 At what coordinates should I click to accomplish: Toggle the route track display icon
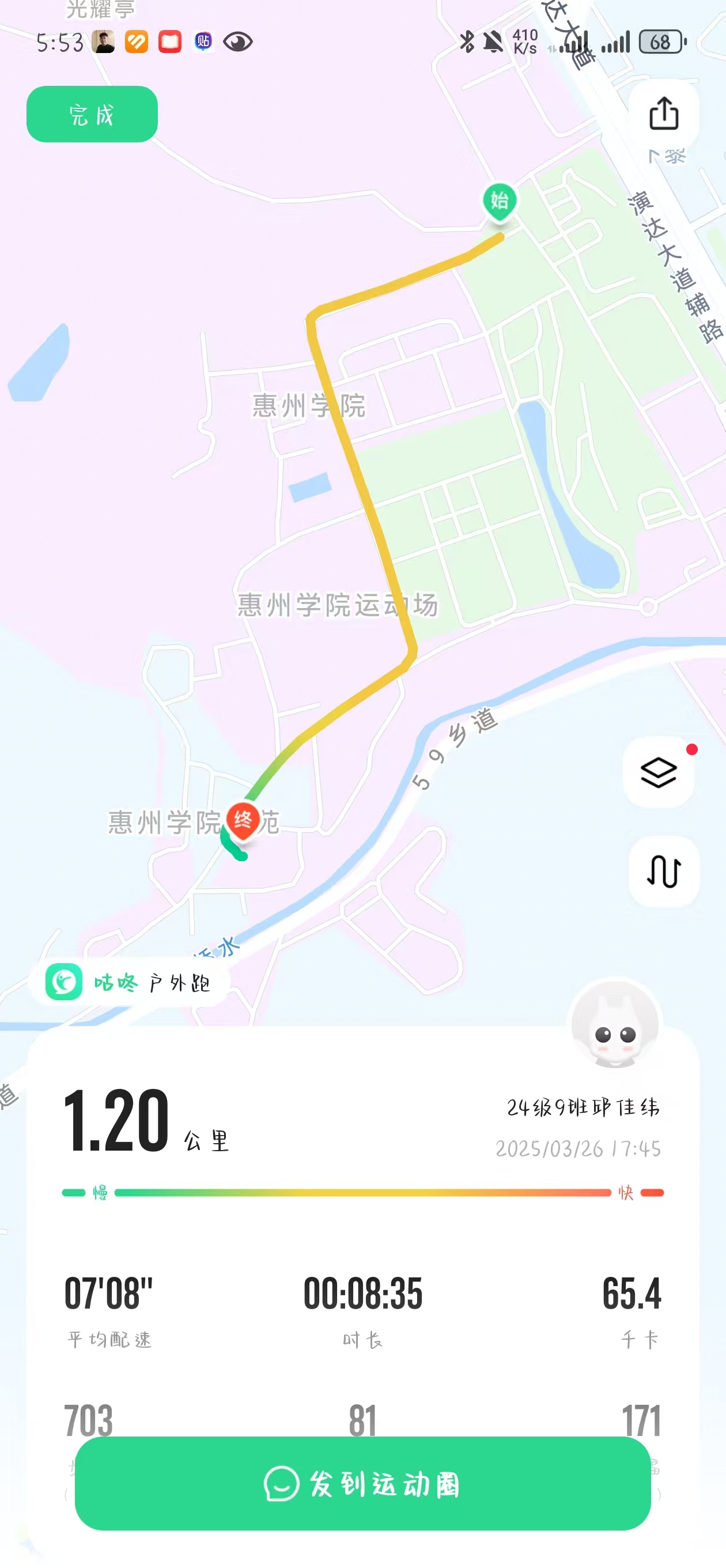tap(663, 871)
